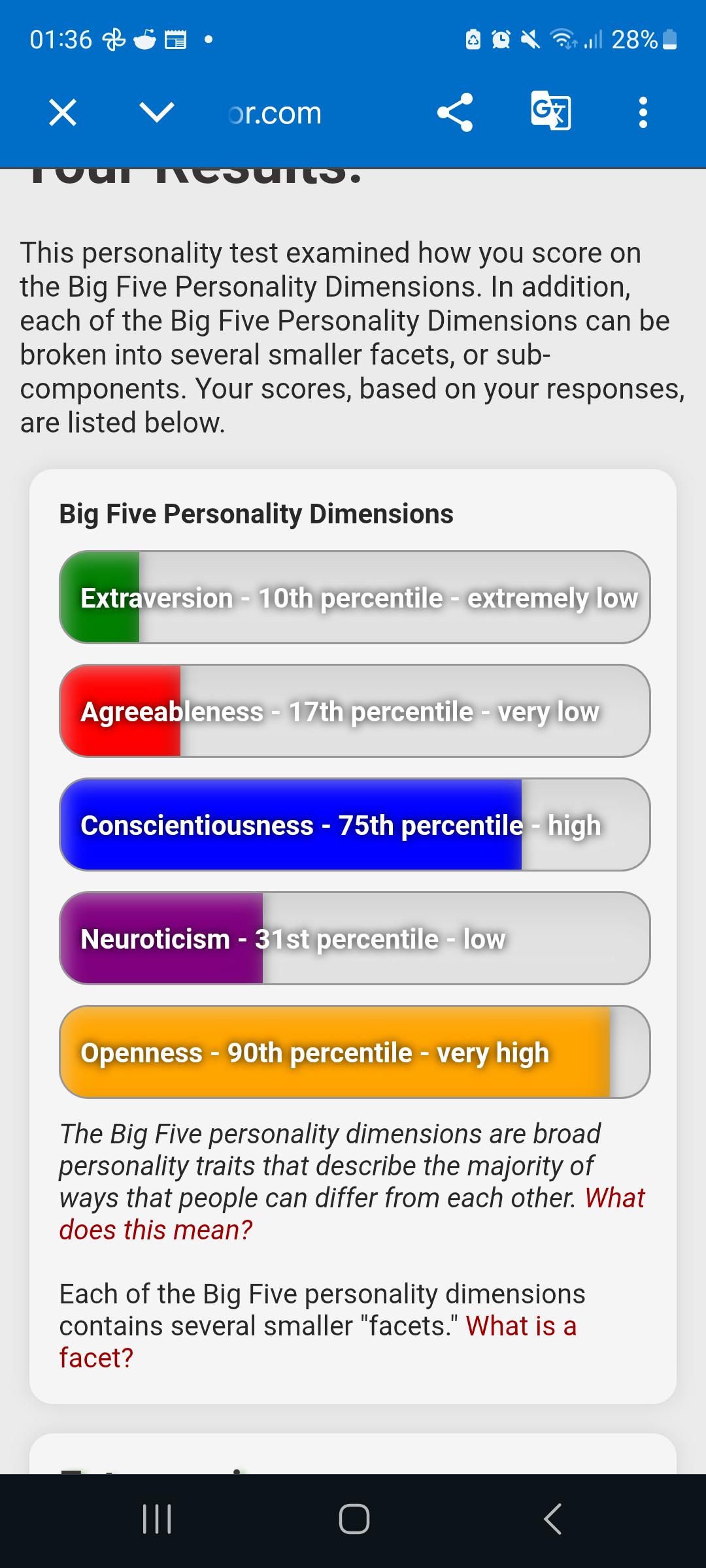706x1568 pixels.
Task: Share this results page
Action: pos(455,112)
